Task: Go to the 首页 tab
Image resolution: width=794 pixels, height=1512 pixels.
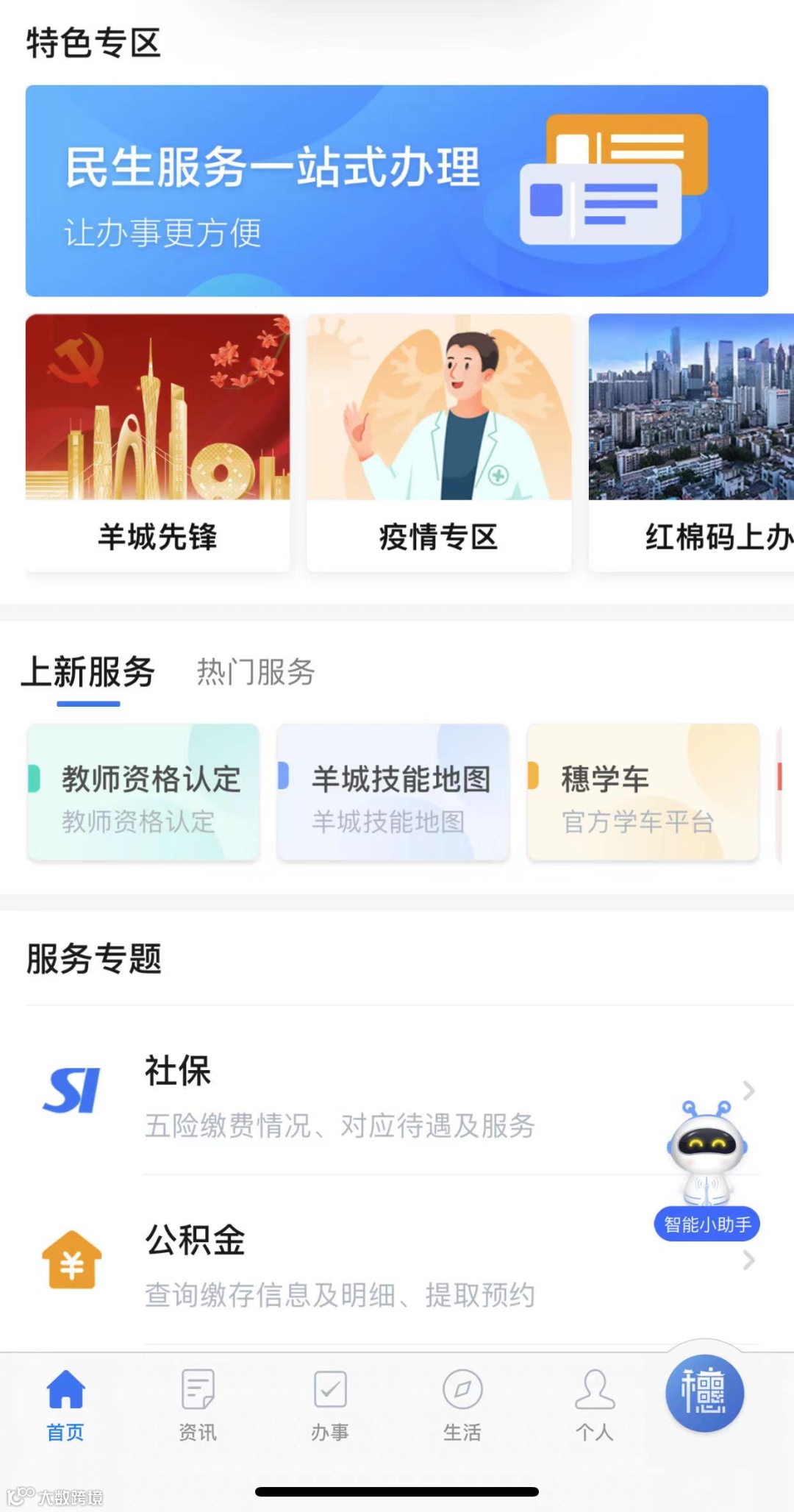Action: tap(65, 1405)
